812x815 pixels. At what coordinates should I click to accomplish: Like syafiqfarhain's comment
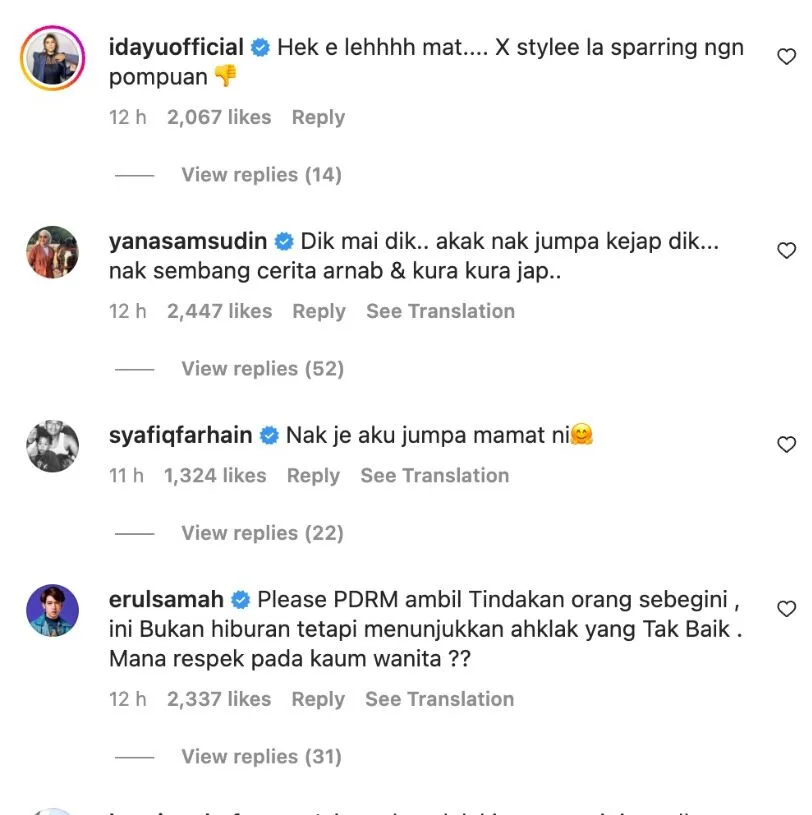[787, 444]
